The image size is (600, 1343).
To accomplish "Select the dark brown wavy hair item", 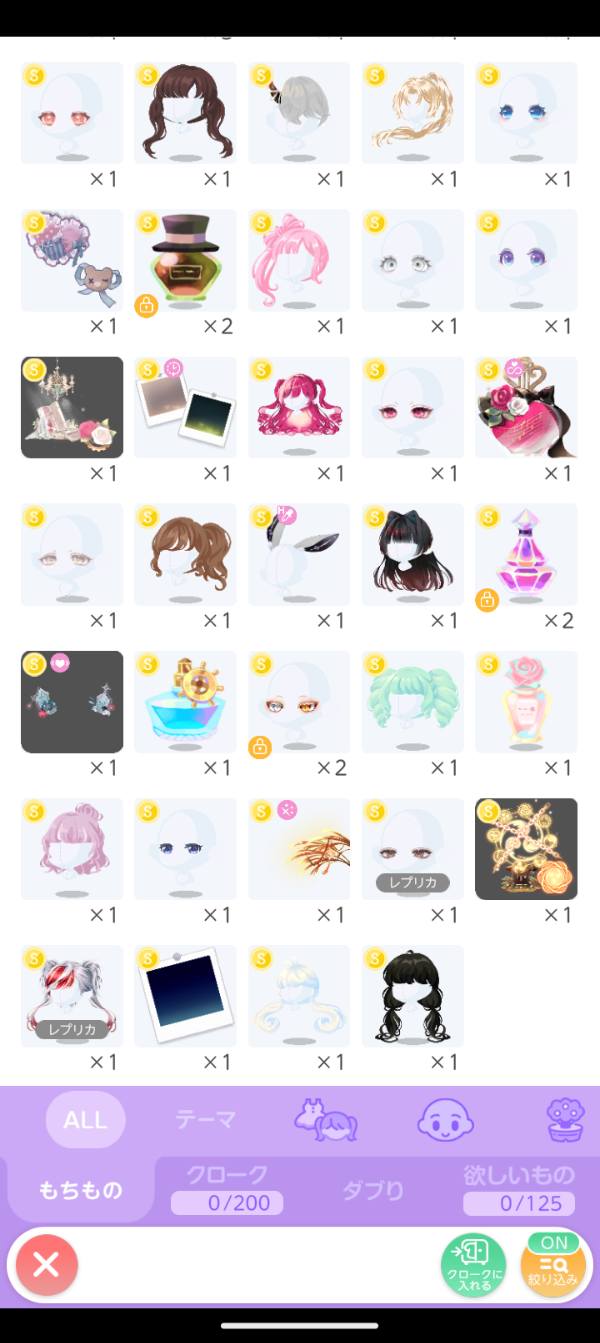I will coord(186,113).
